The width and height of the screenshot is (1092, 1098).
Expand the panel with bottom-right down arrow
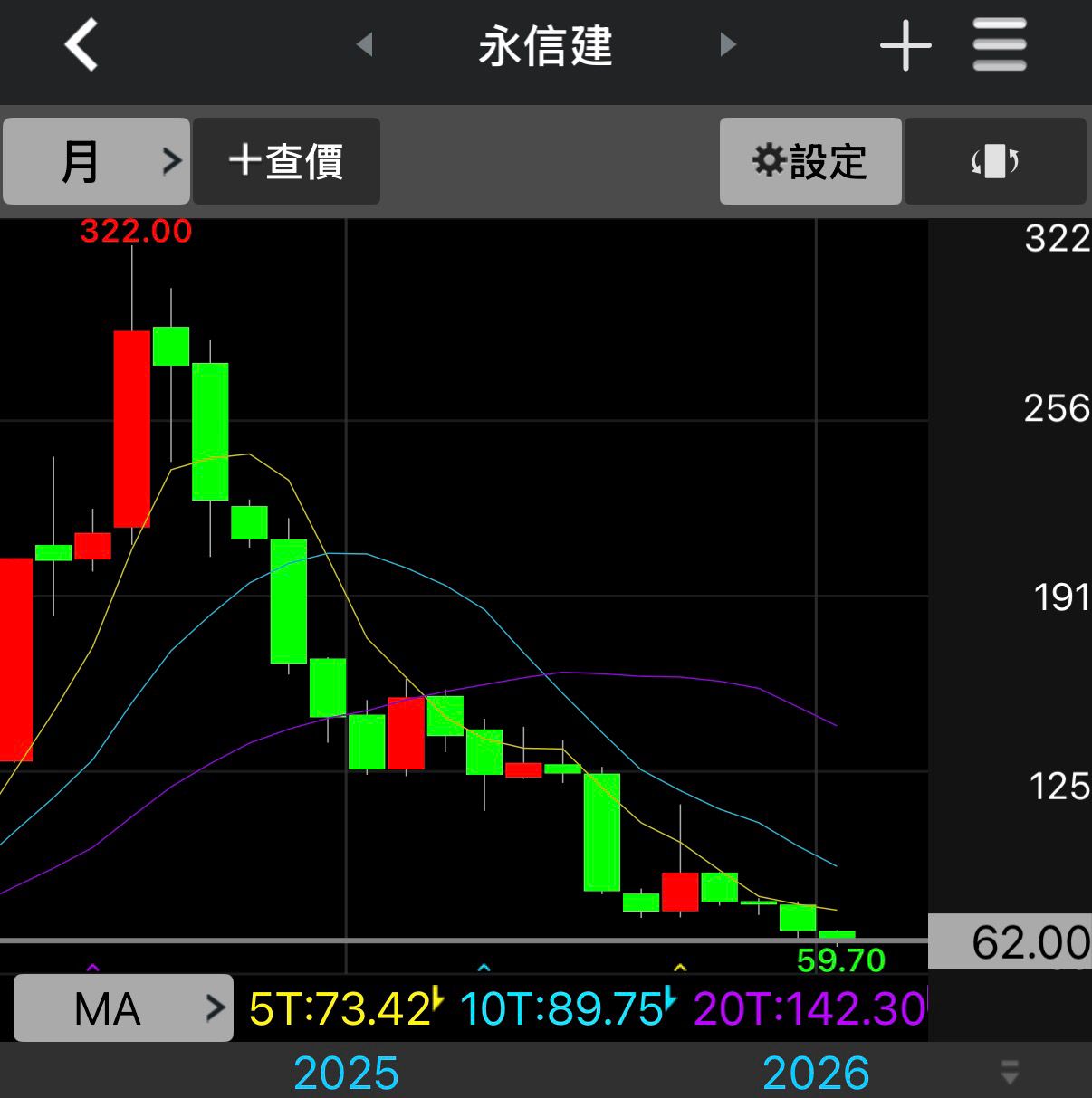click(x=1010, y=1073)
